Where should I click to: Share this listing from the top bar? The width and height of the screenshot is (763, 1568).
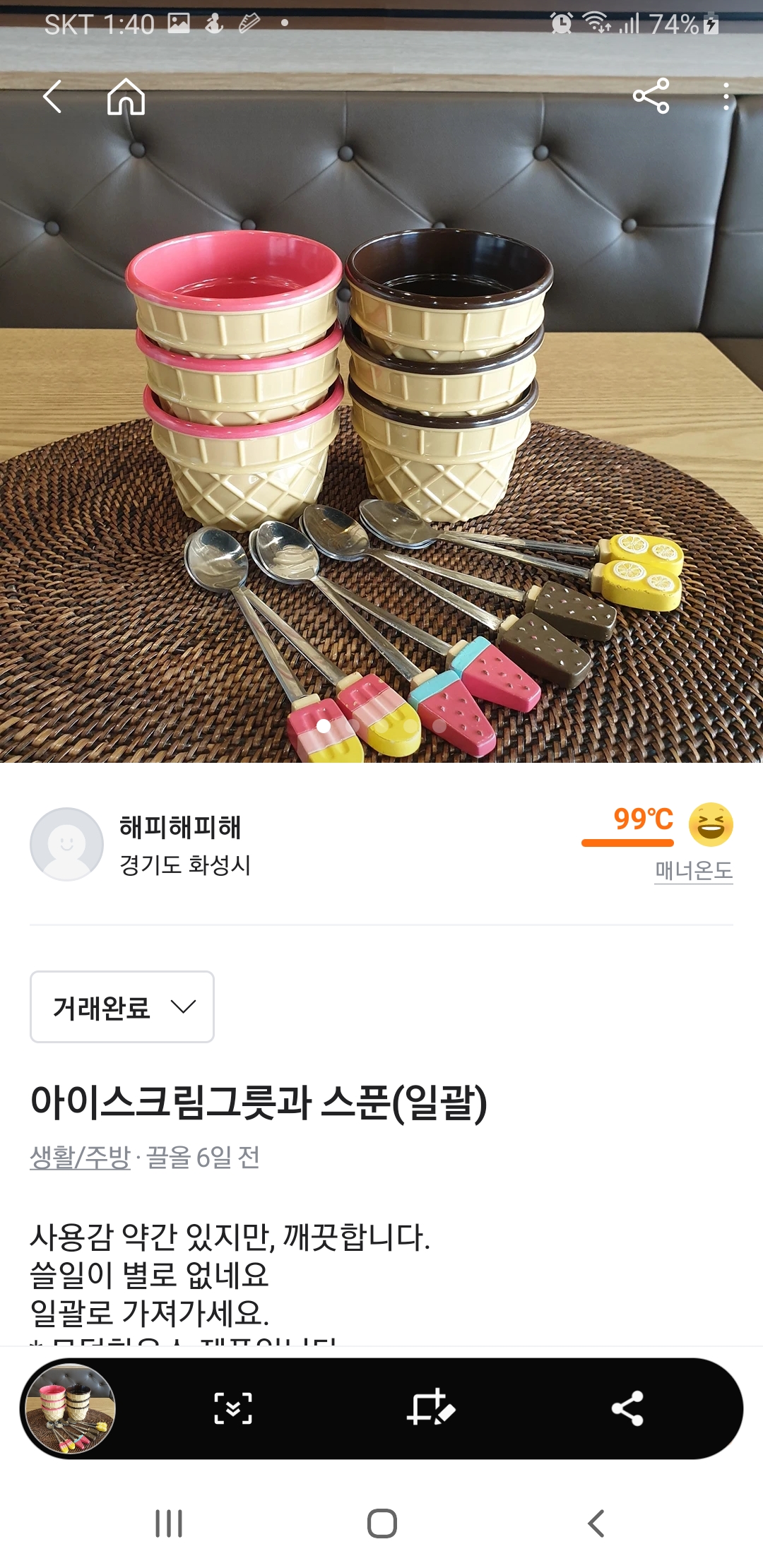click(651, 96)
